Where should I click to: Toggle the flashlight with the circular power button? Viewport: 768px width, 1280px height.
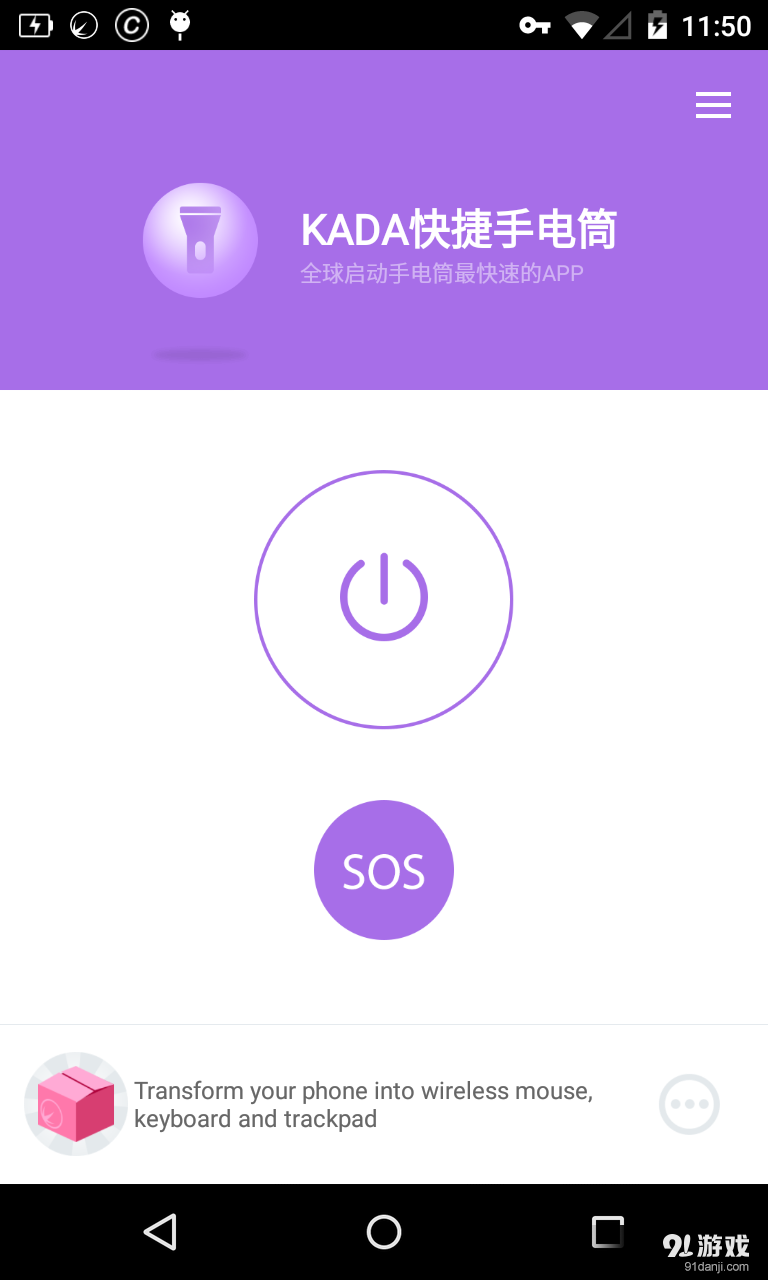click(384, 598)
